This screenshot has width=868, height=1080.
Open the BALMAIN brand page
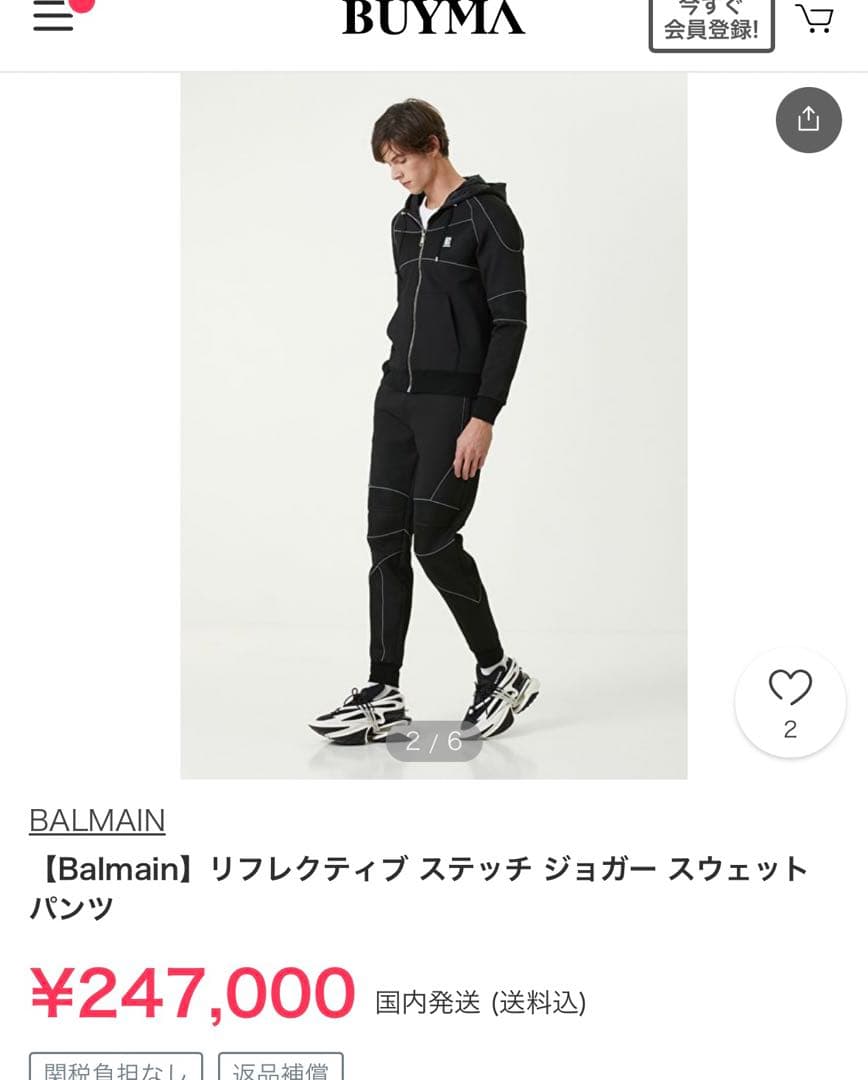pyautogui.click(x=95, y=822)
